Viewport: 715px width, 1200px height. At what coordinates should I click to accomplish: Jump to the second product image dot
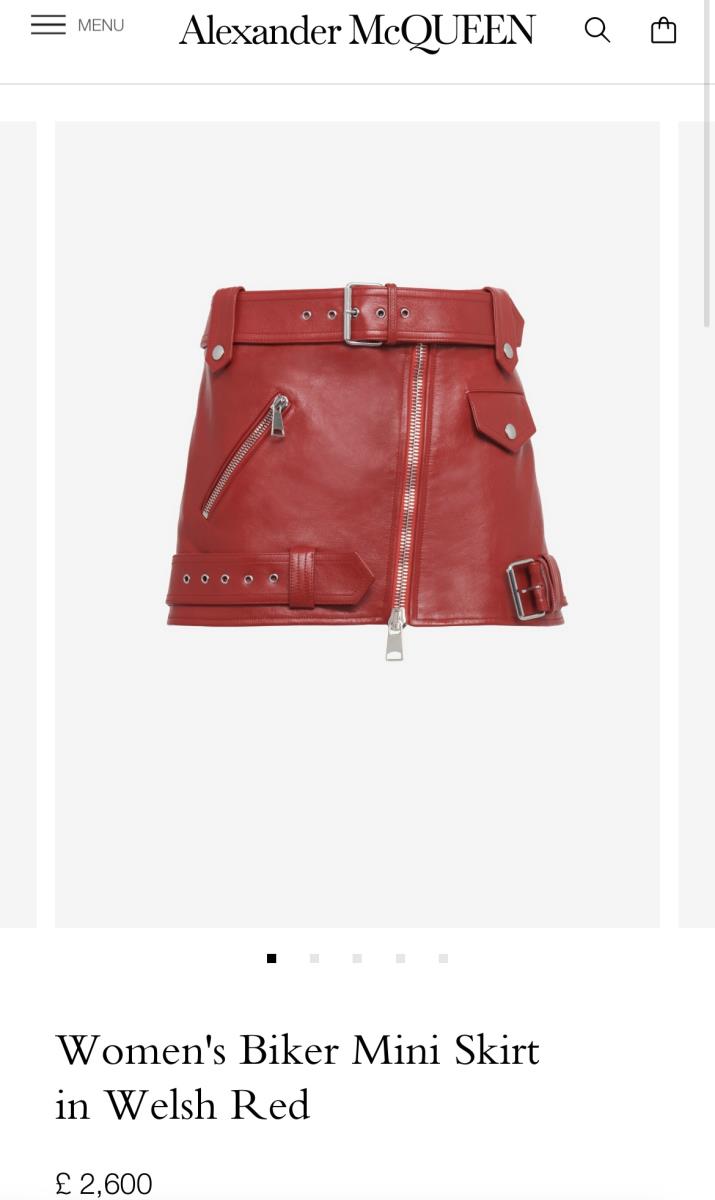point(314,958)
